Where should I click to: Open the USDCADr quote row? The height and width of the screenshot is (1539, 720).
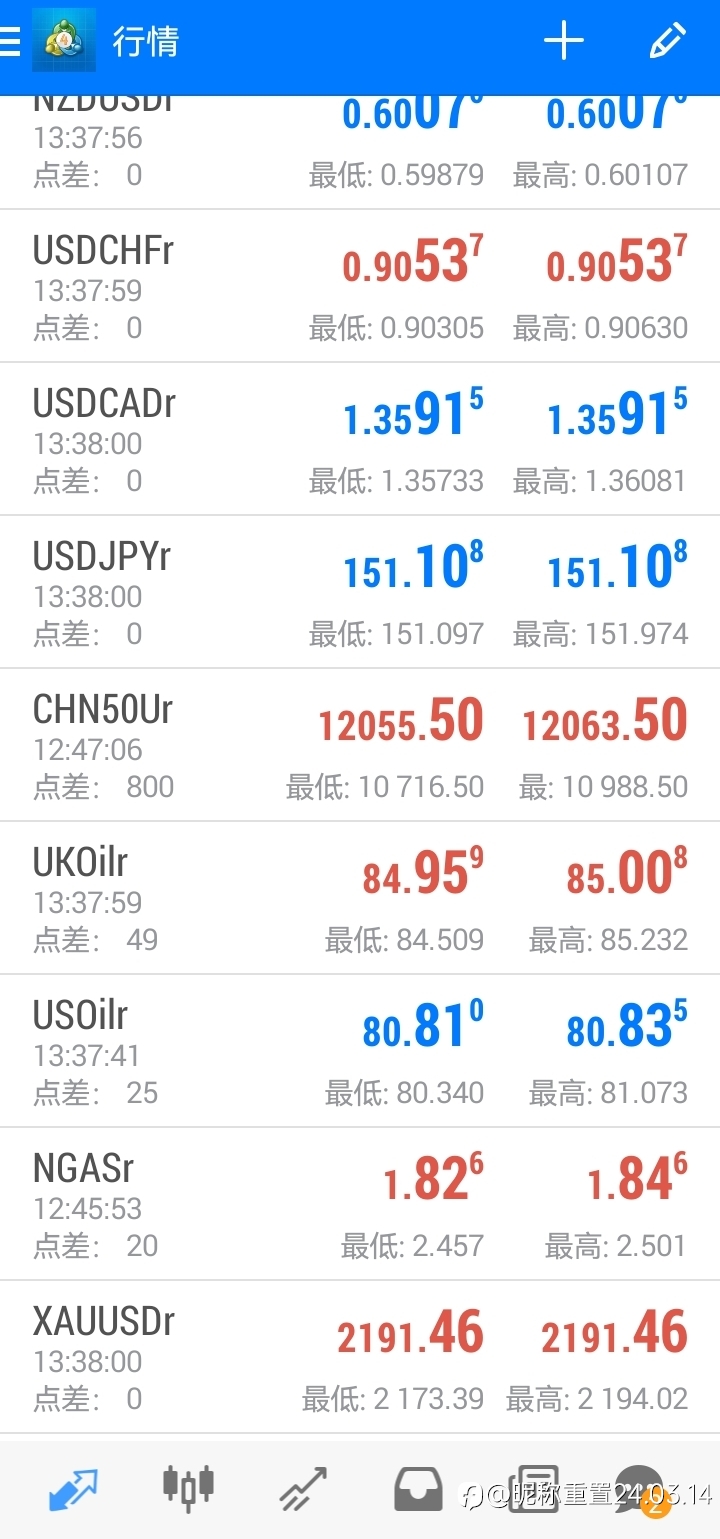pos(360,439)
